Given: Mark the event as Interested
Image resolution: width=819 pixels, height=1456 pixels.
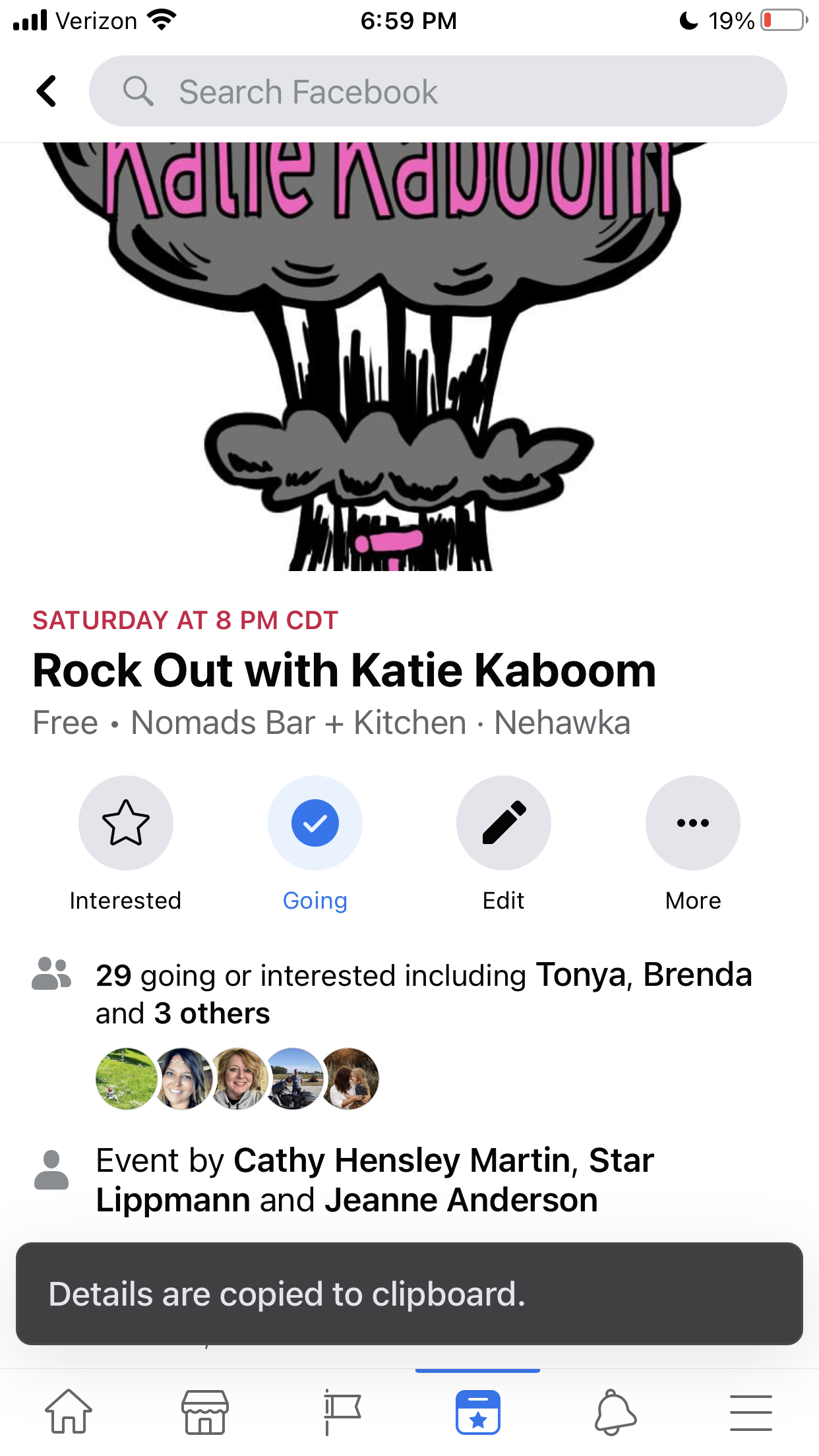Looking at the screenshot, I should point(125,823).
